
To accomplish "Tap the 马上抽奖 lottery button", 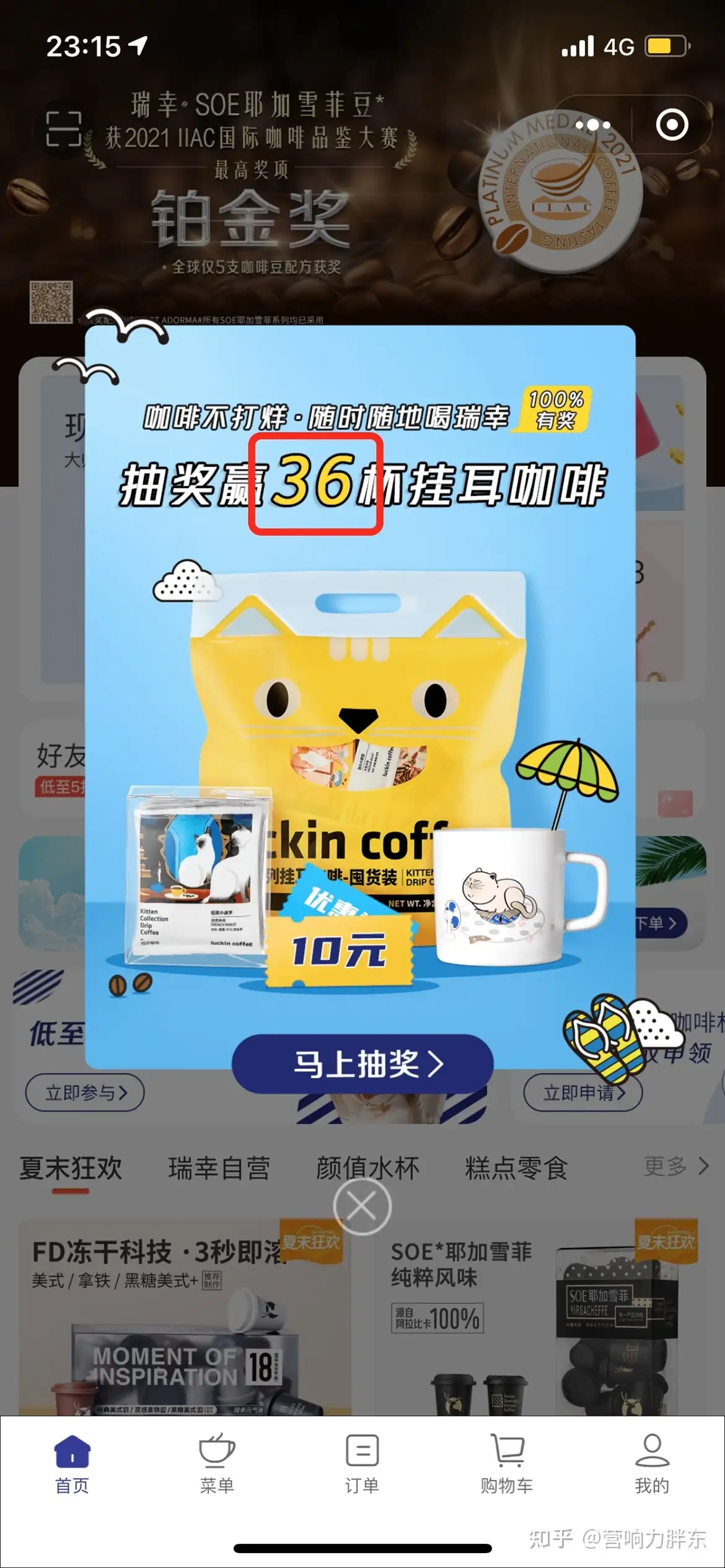I will coord(362,1064).
